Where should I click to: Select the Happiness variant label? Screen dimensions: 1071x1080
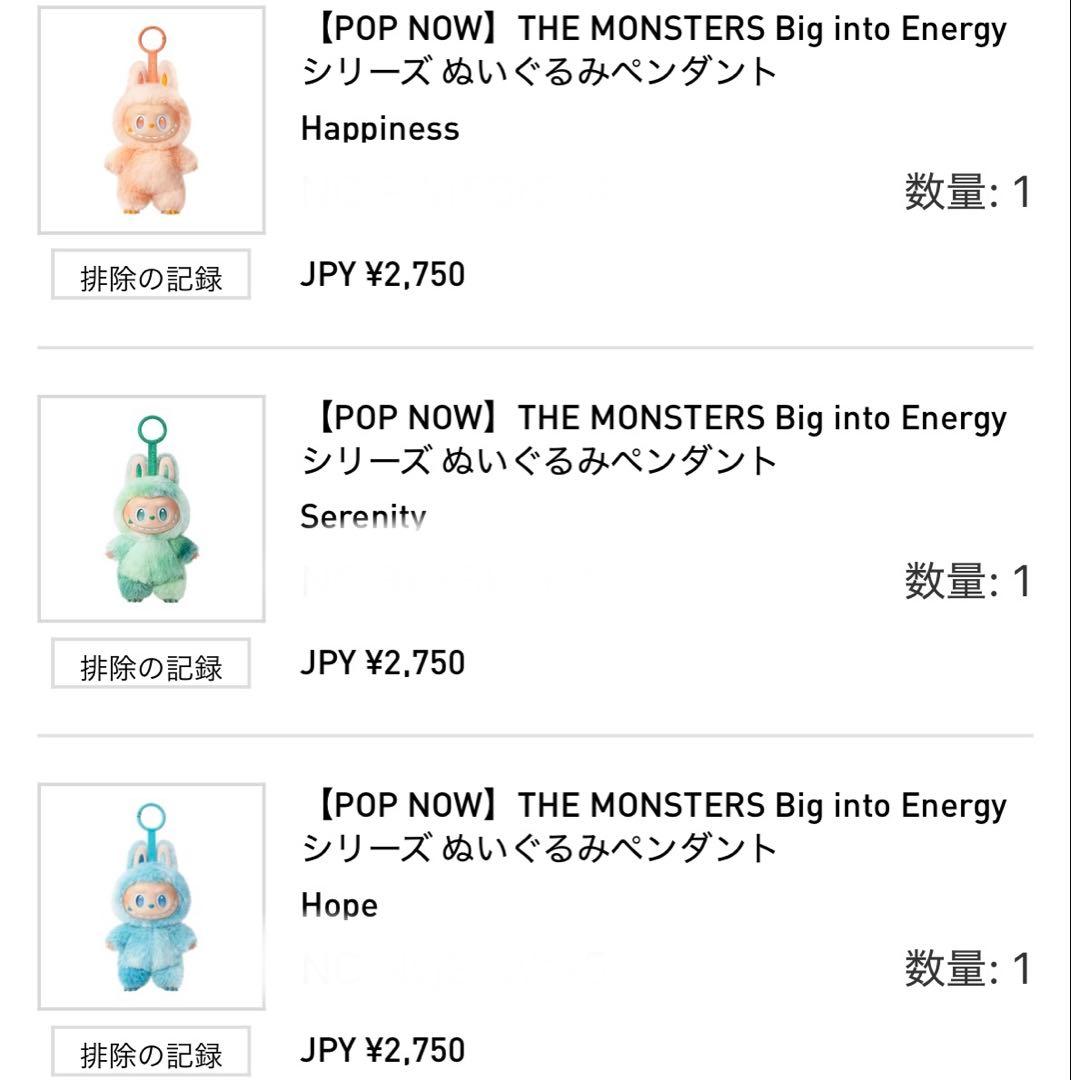coord(380,128)
